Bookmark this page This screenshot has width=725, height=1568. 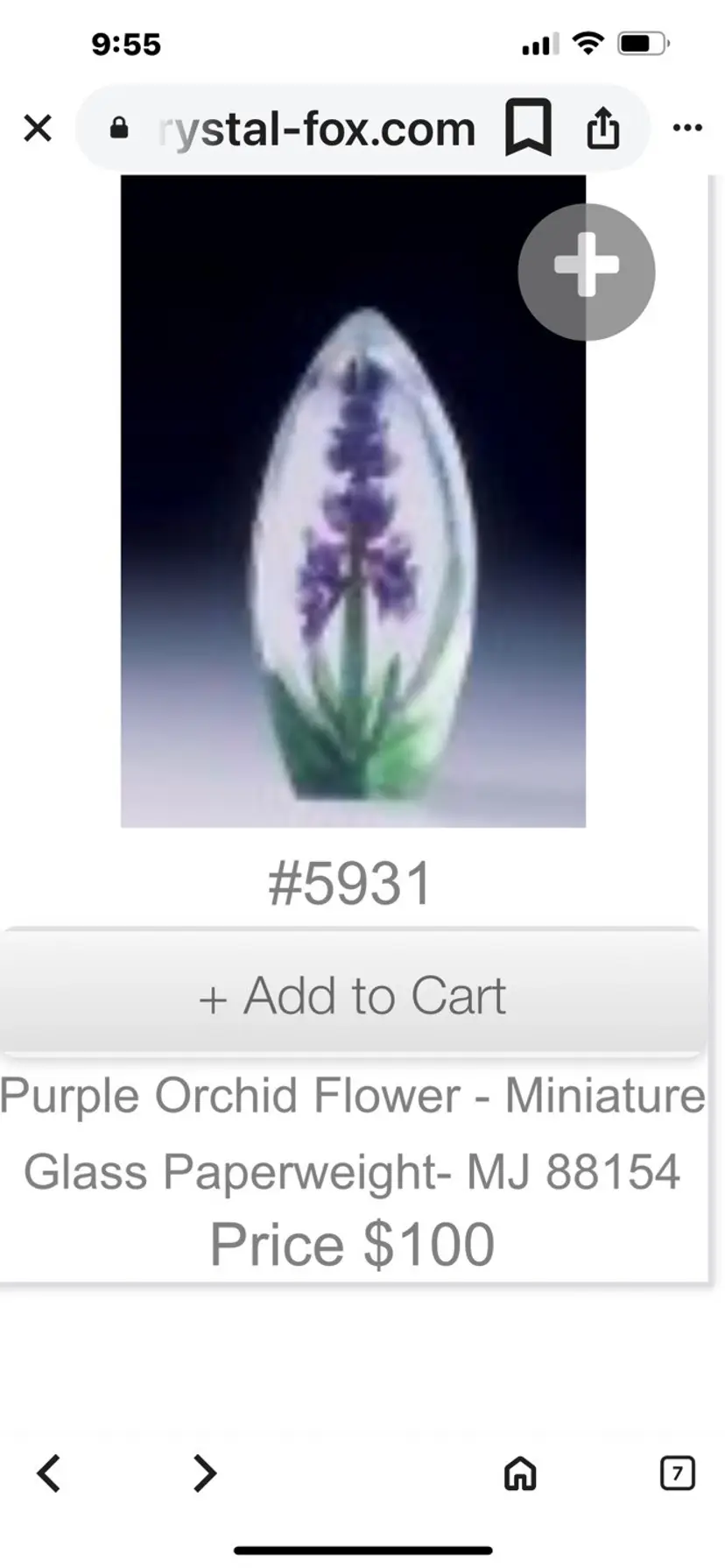528,128
